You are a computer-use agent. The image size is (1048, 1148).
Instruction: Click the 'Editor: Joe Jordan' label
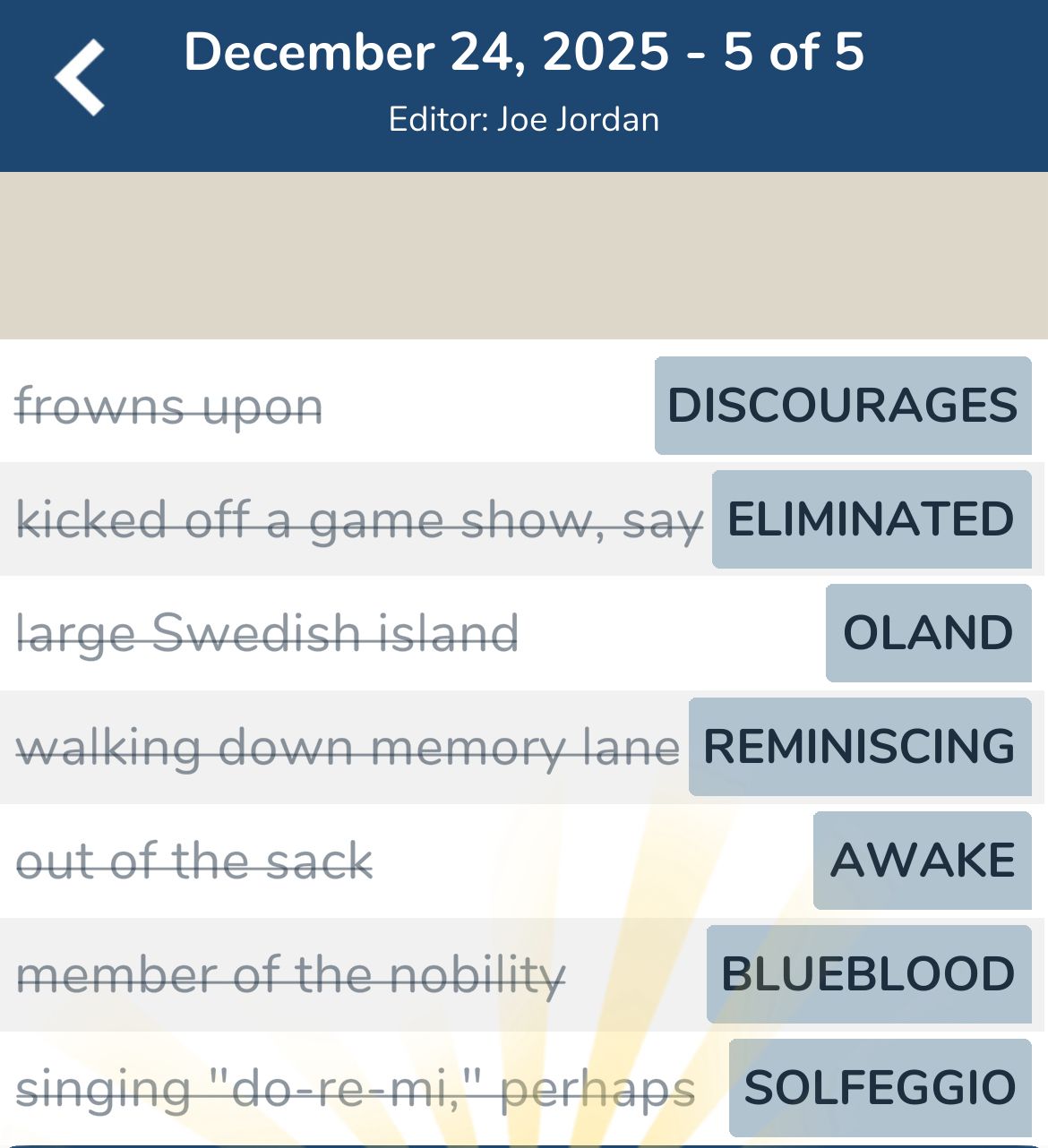524,118
